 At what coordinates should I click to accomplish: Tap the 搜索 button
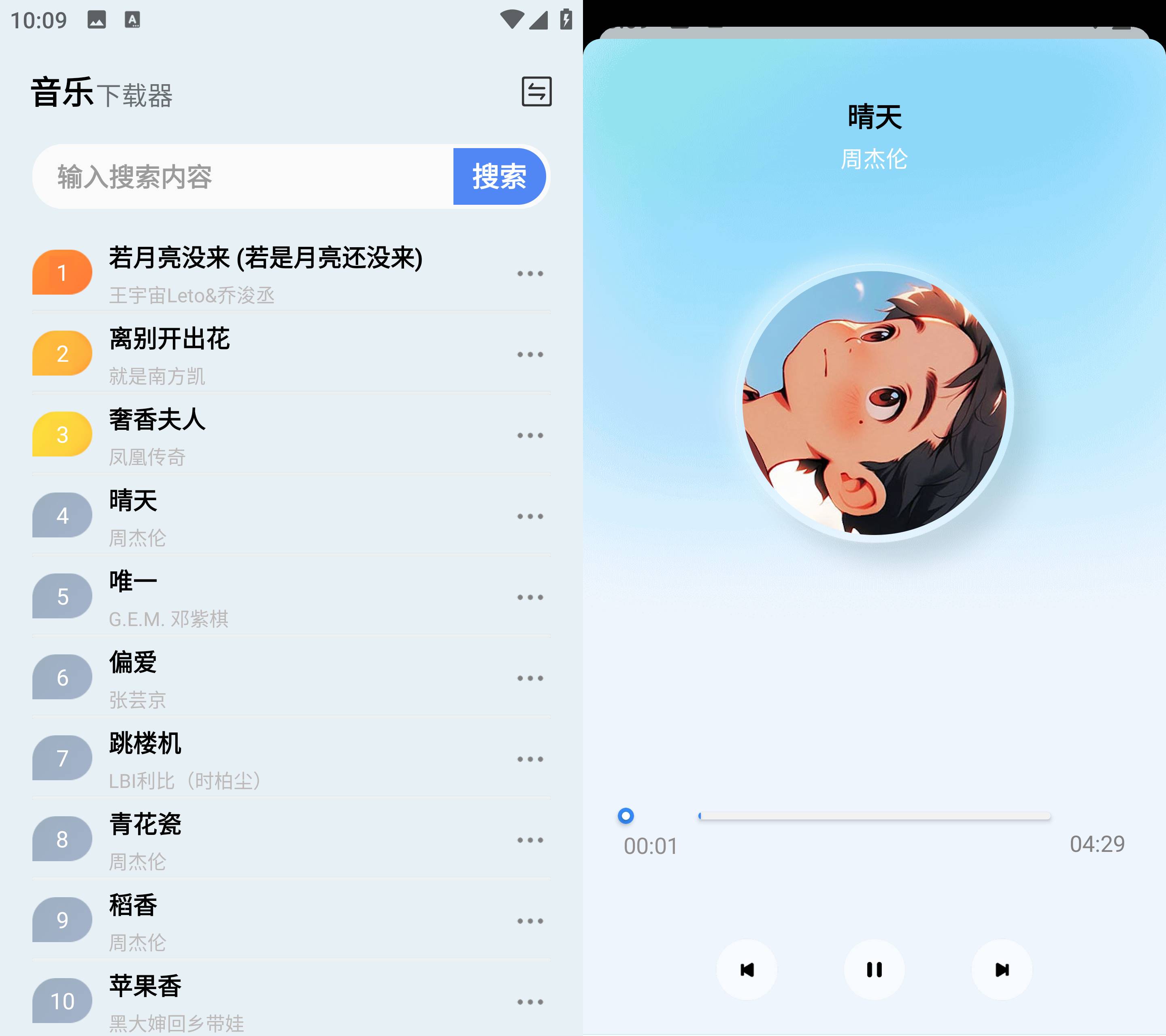point(498,176)
